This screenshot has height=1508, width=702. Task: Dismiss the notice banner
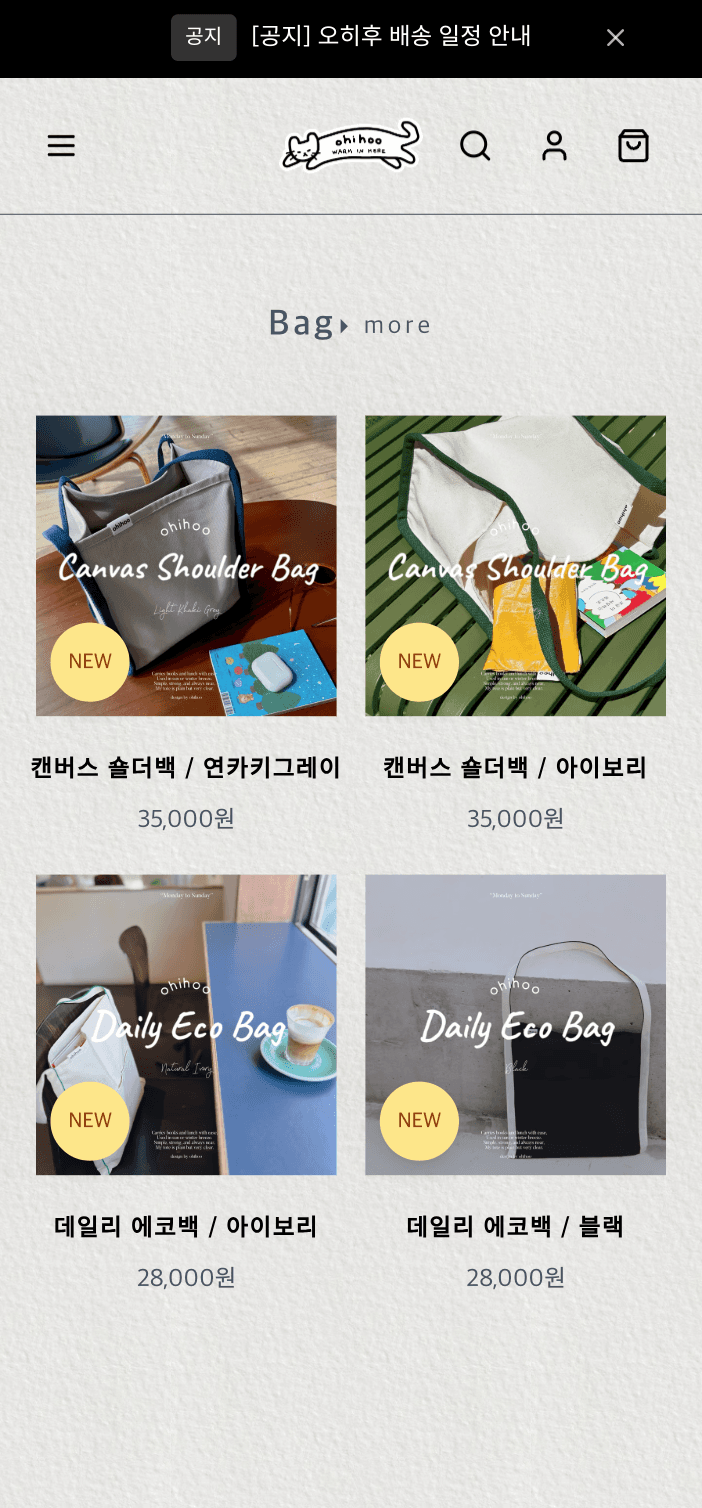click(615, 38)
